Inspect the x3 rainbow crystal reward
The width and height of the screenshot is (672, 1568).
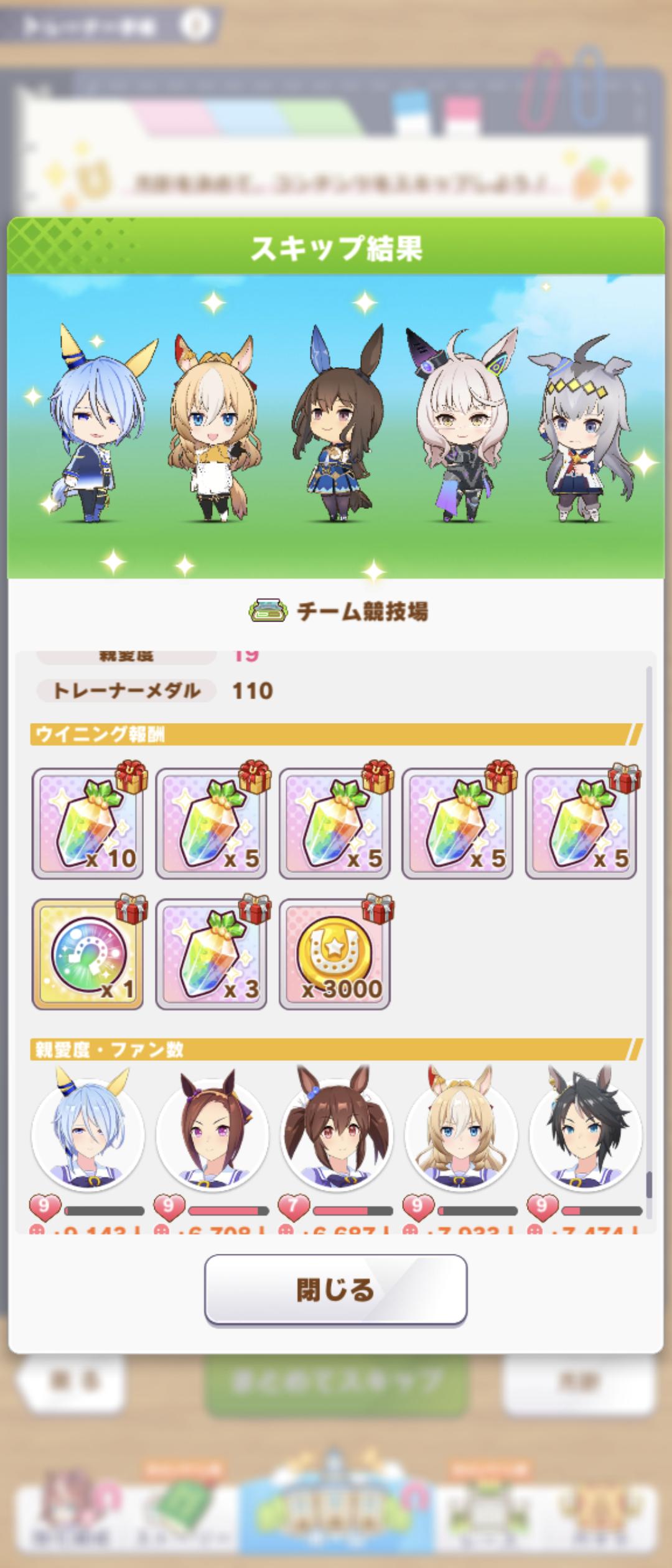[211, 954]
